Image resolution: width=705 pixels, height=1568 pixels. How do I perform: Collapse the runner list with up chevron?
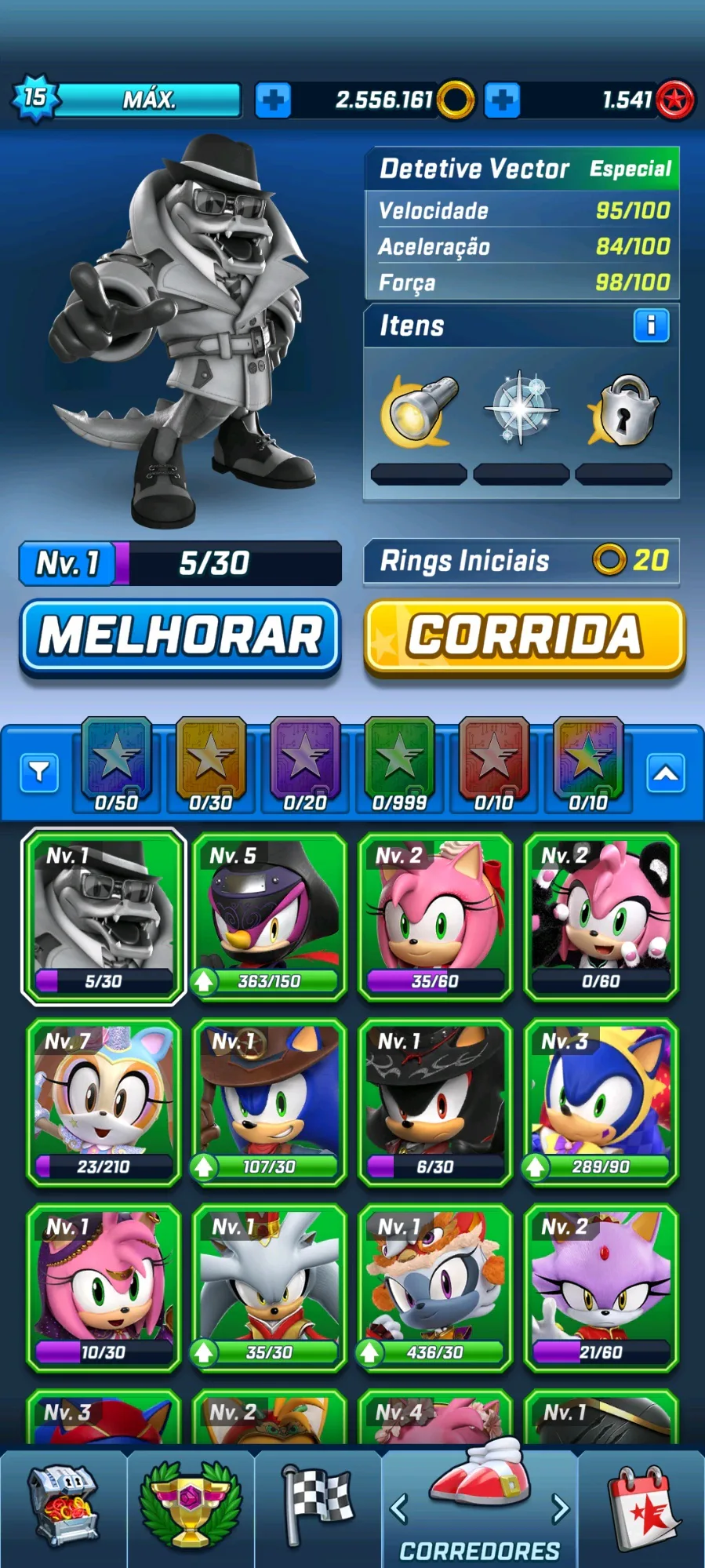tap(666, 773)
